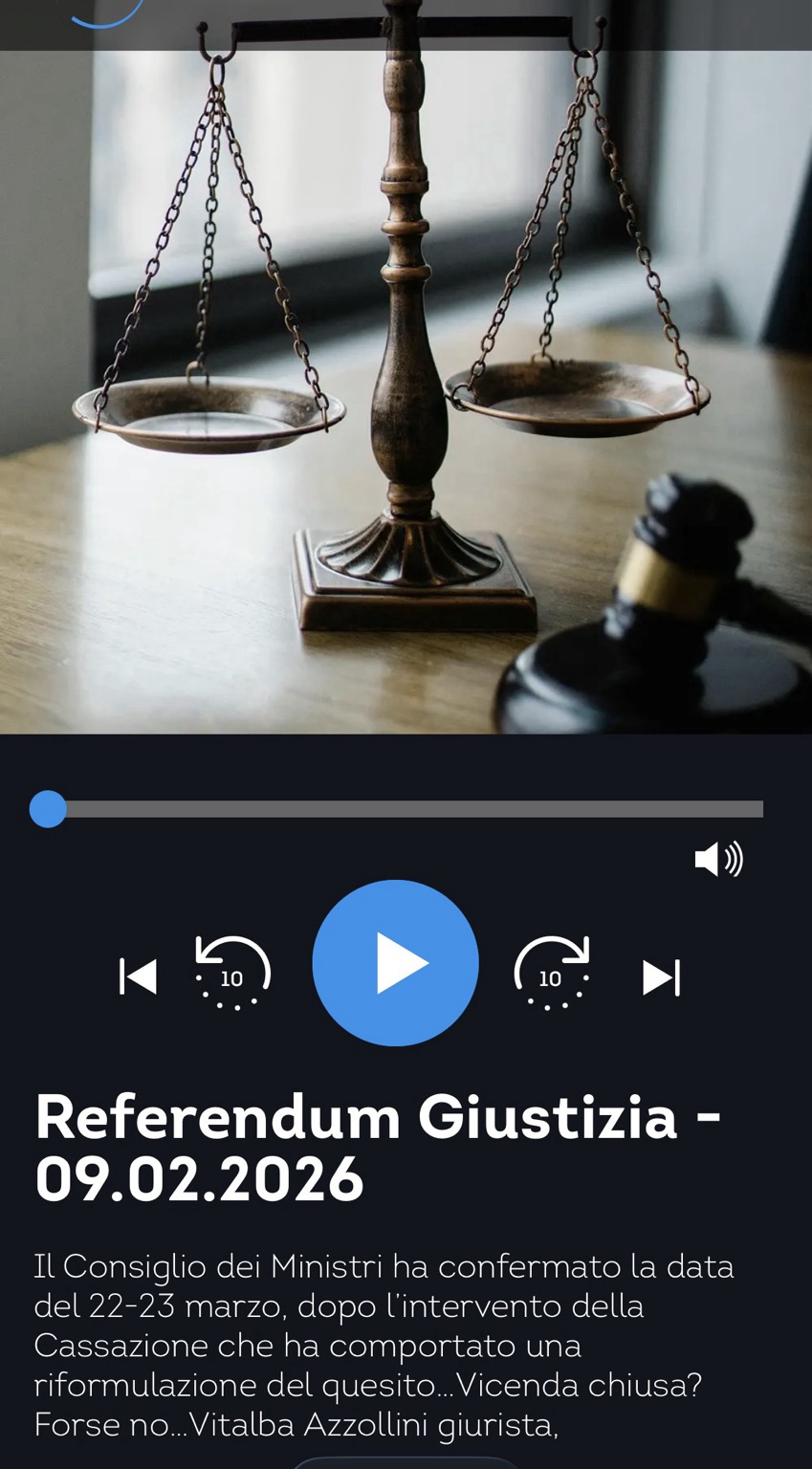Mute the audio volume
This screenshot has height=1469, width=812.
tap(718, 859)
